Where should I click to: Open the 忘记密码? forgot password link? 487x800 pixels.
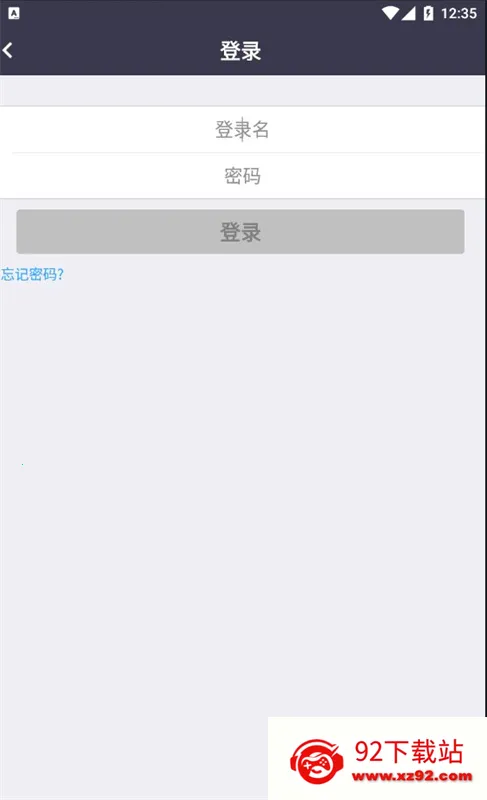(x=32, y=274)
